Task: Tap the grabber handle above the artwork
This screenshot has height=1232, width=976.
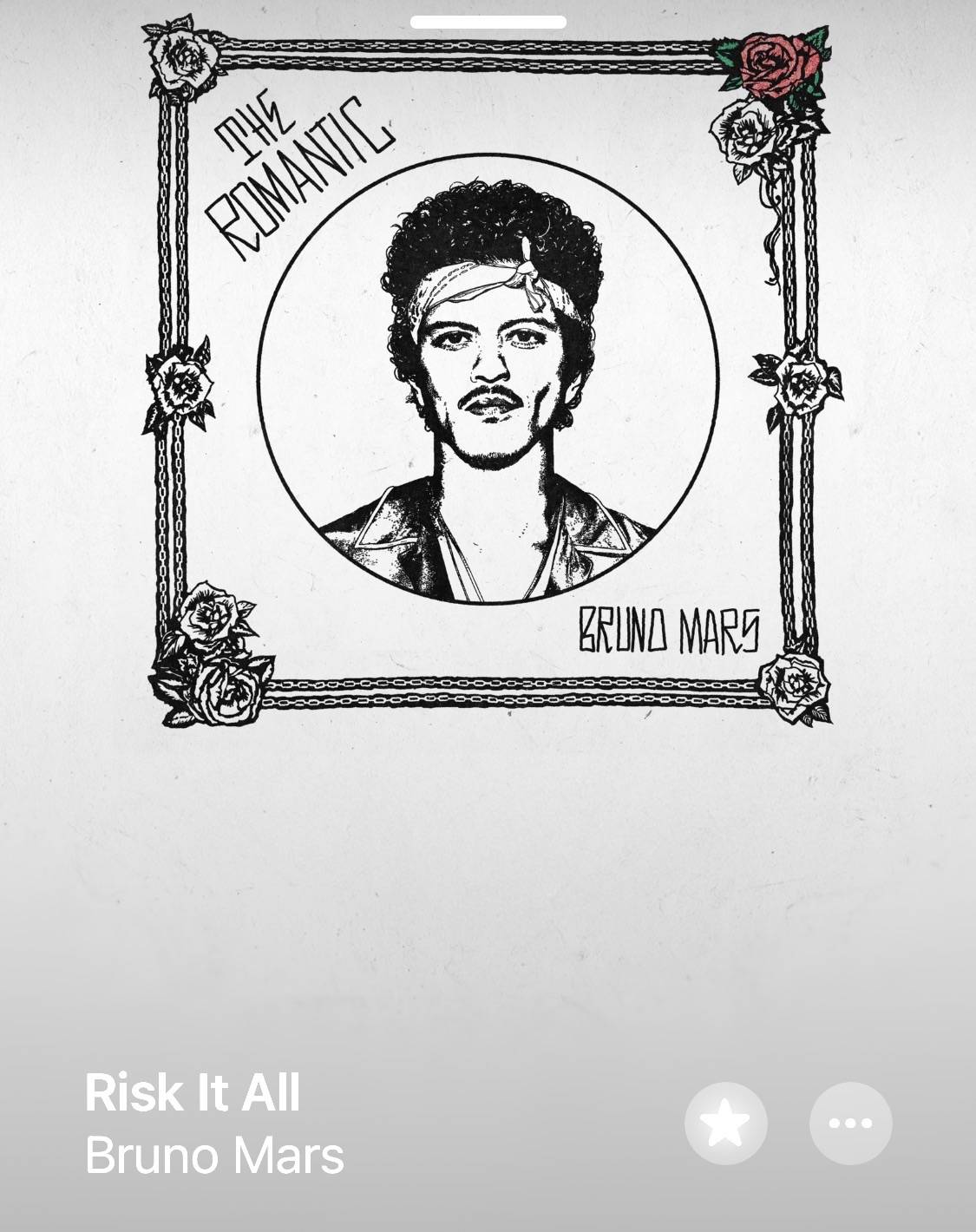Action: coord(488,22)
